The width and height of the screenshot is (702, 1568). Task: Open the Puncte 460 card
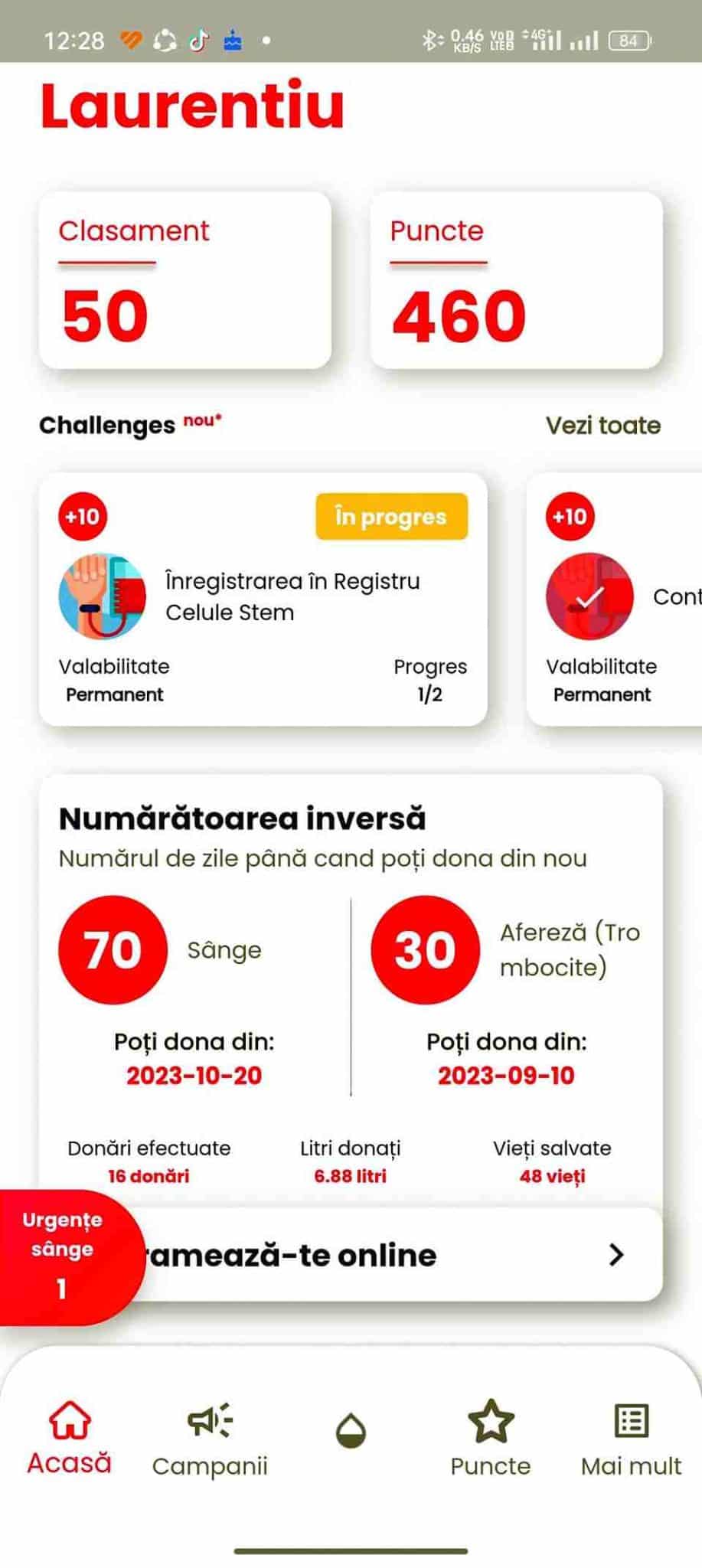(517, 280)
